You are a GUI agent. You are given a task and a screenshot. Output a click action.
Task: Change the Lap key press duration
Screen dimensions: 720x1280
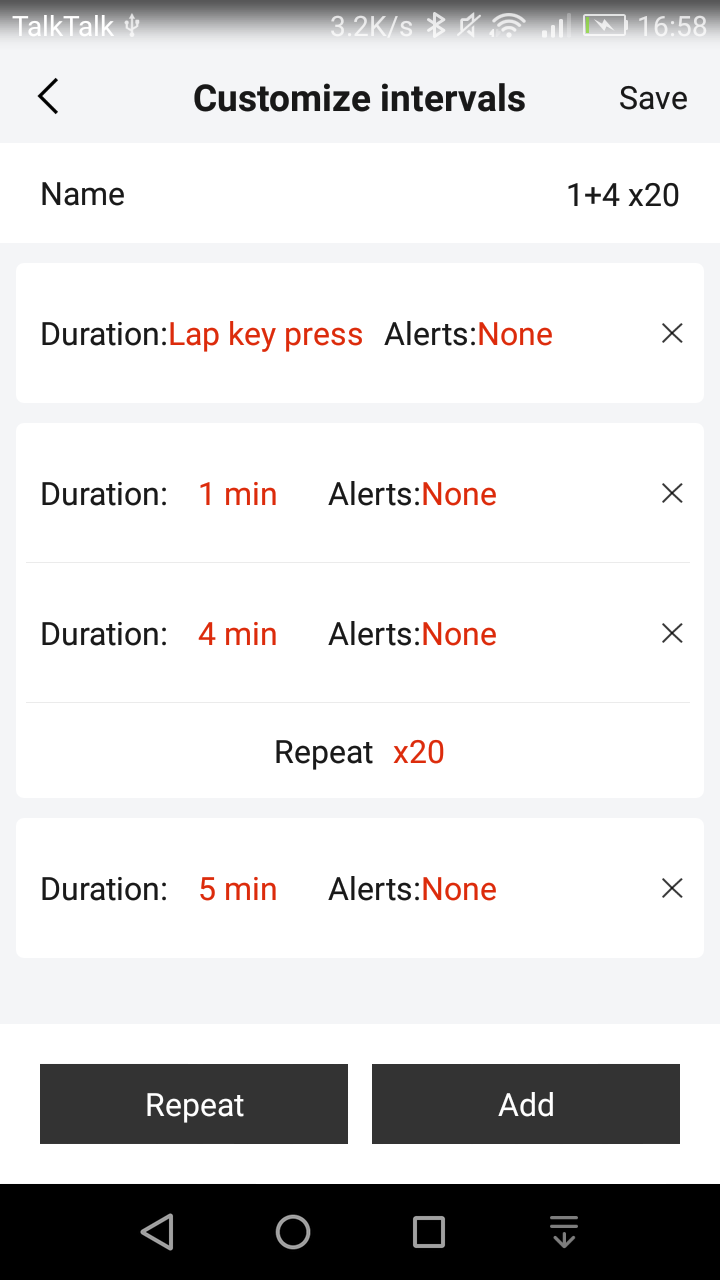(x=265, y=334)
